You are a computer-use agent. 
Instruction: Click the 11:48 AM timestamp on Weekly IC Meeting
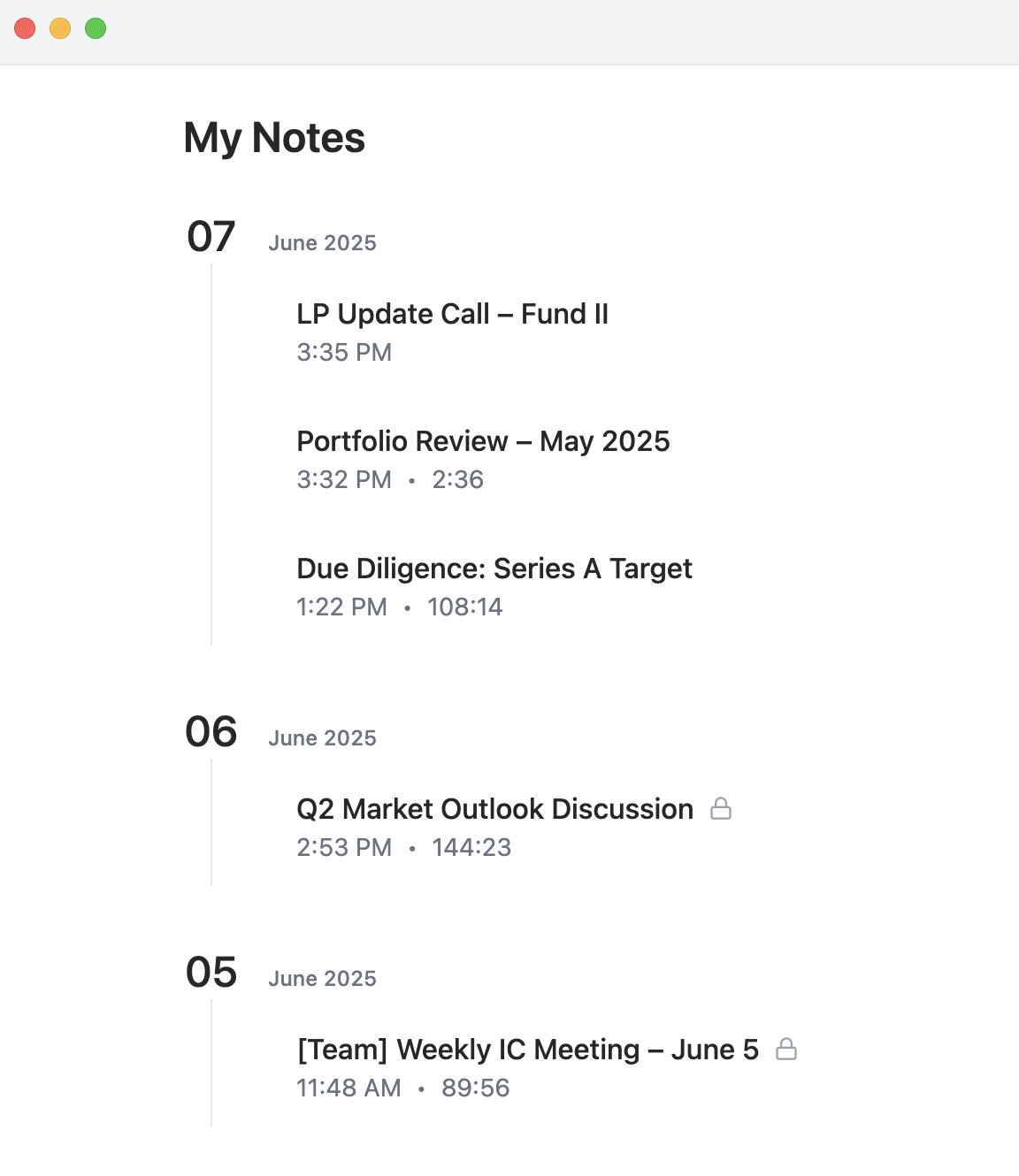(348, 1088)
